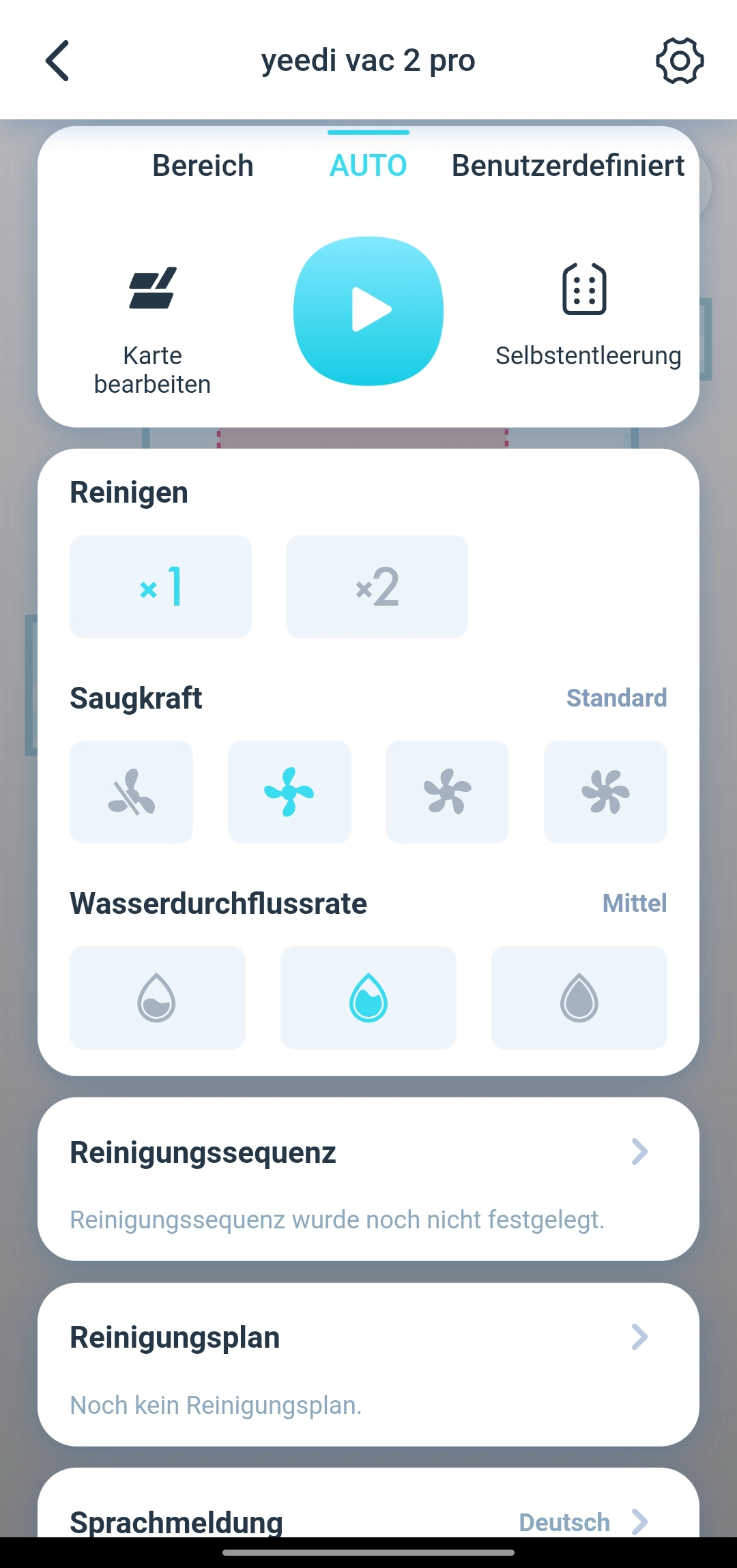Switch to the Bereich tab
This screenshot has height=1568, width=737.
[x=203, y=166]
